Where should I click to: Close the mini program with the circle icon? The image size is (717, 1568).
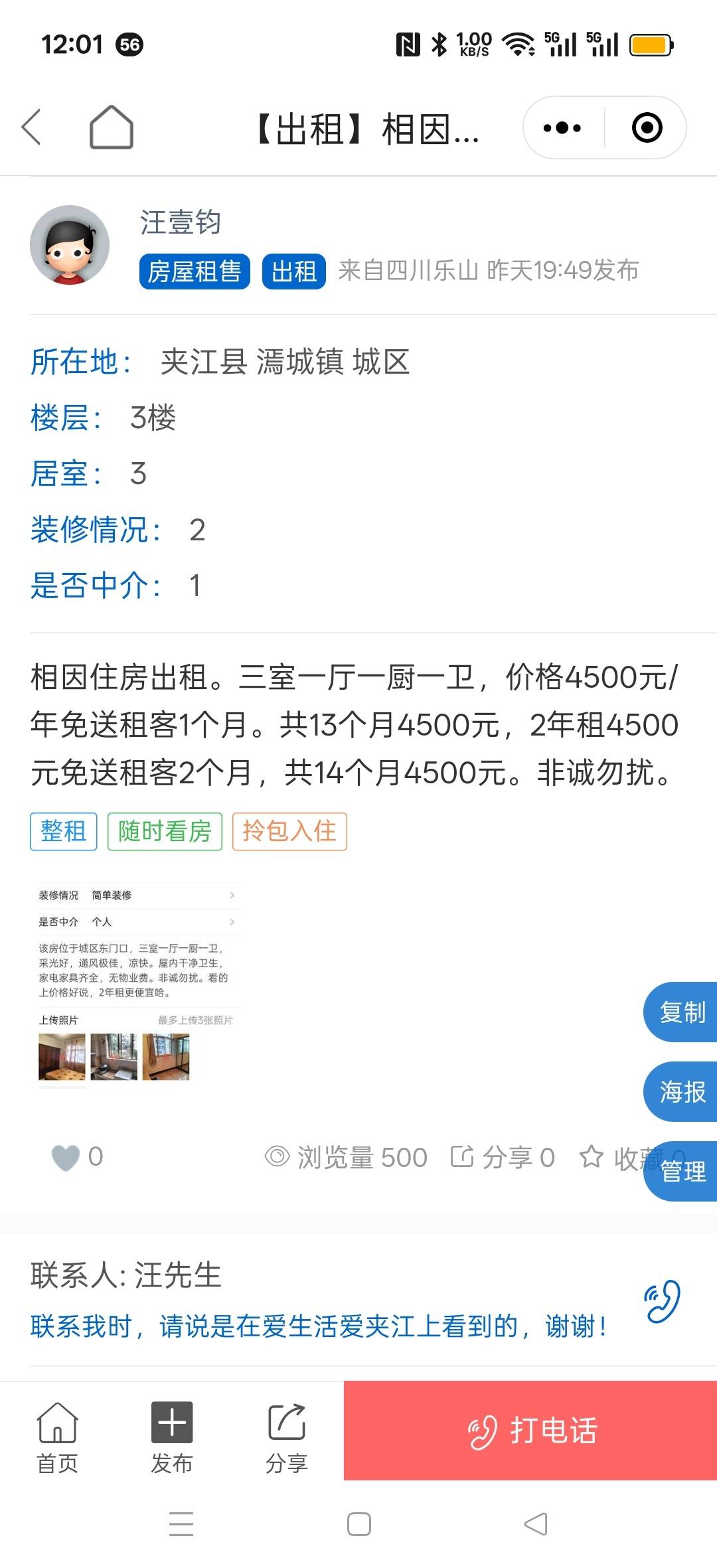(647, 127)
